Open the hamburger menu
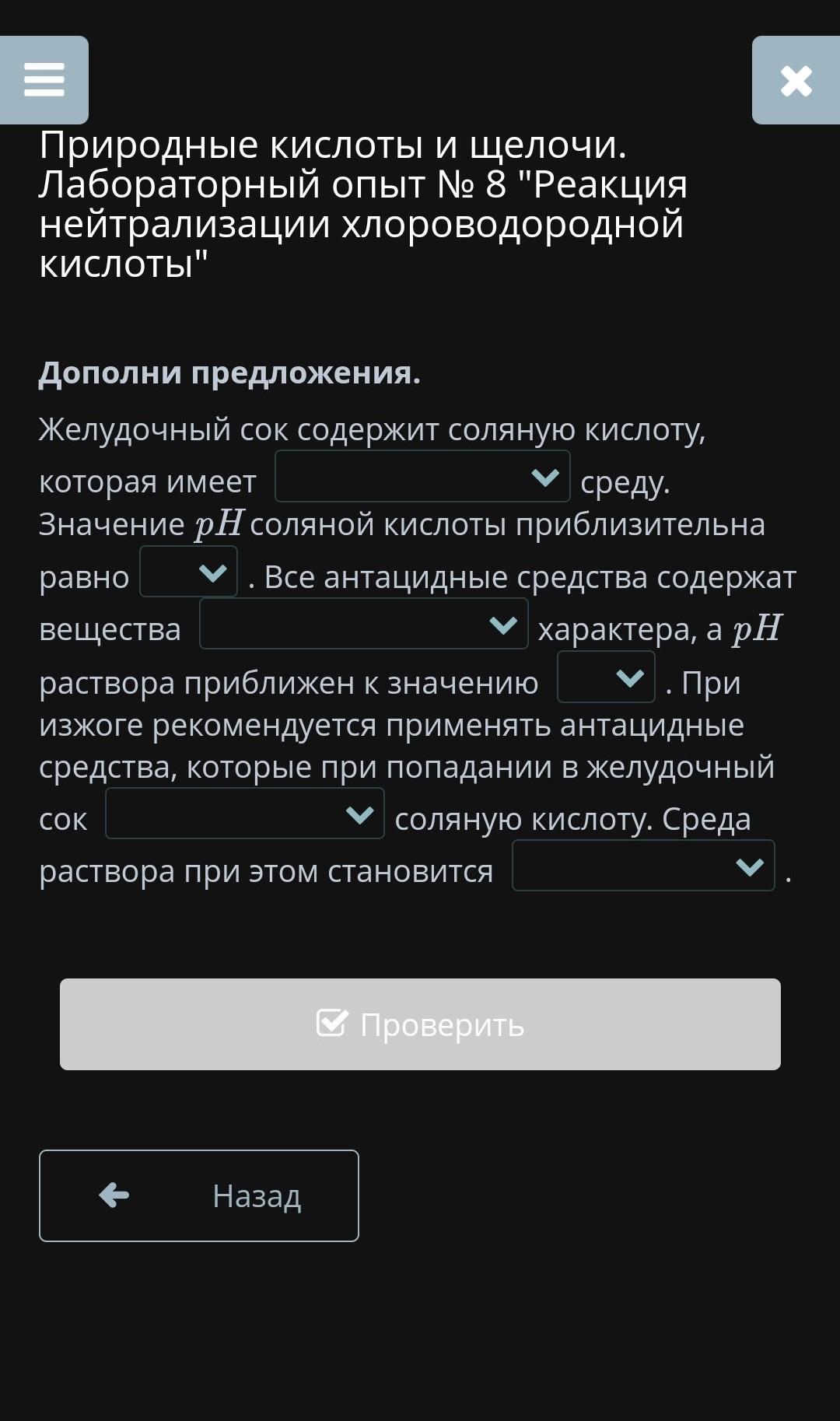Viewport: 840px width, 1421px height. click(x=44, y=80)
